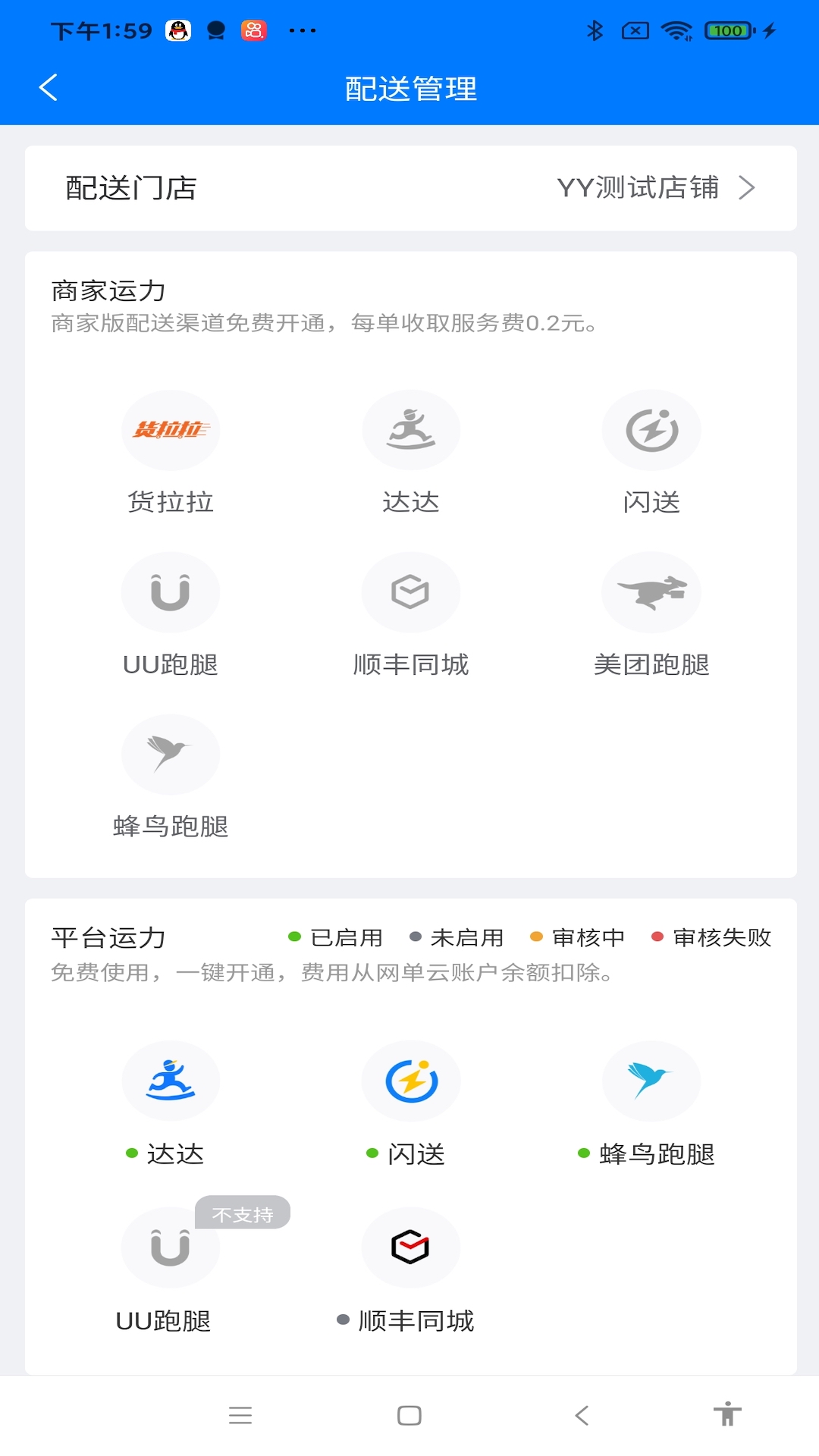The width and height of the screenshot is (819, 1456).
Task: Open 顺丰同城 in 商家运力 section
Action: 410,593
